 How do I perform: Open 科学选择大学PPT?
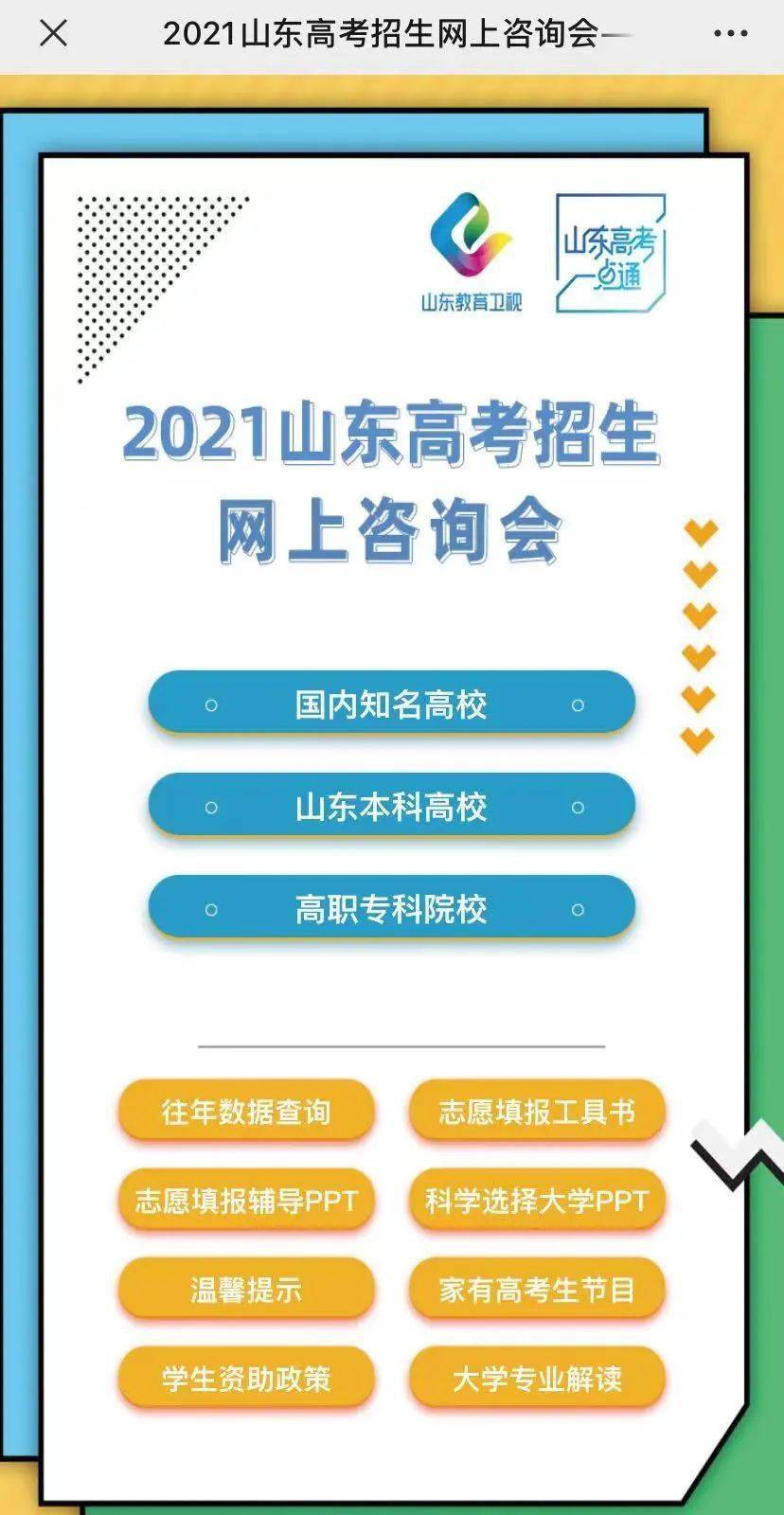click(537, 1200)
